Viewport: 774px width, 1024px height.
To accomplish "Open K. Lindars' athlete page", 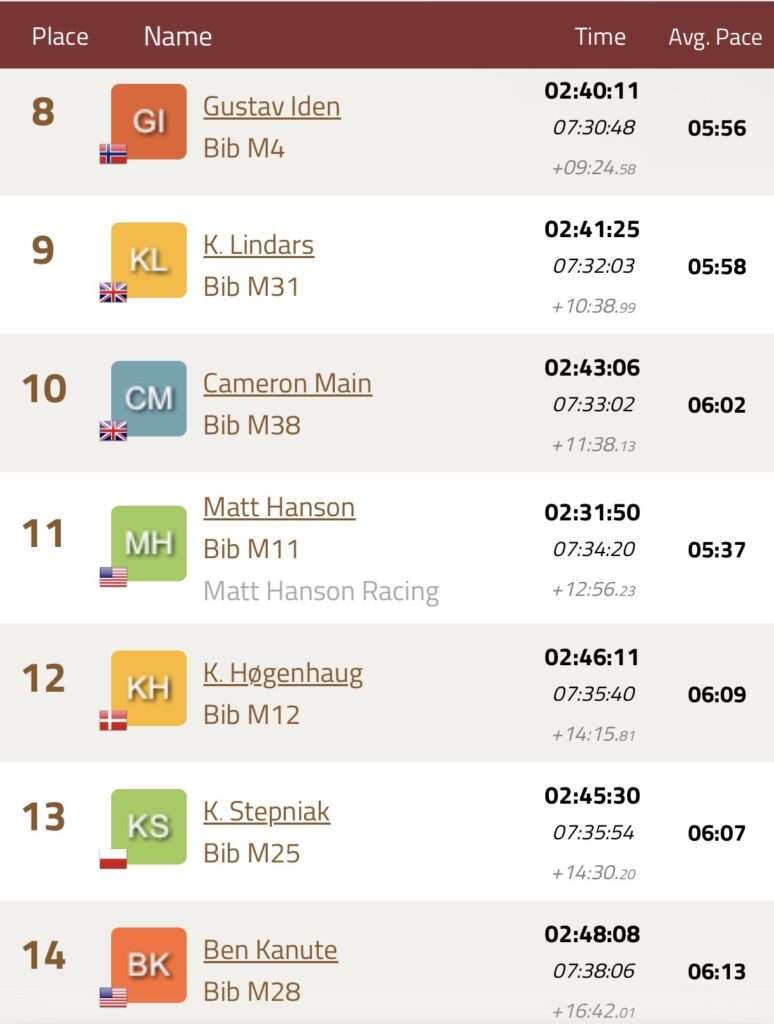I will click(x=258, y=245).
